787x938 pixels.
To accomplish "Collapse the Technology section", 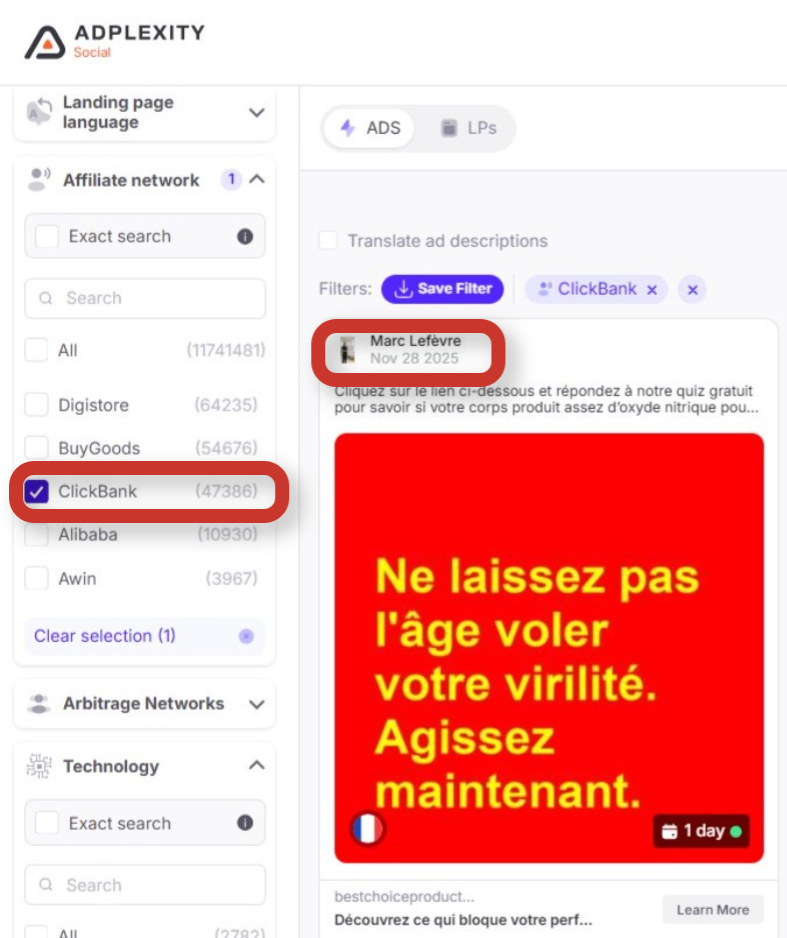I will 256,766.
